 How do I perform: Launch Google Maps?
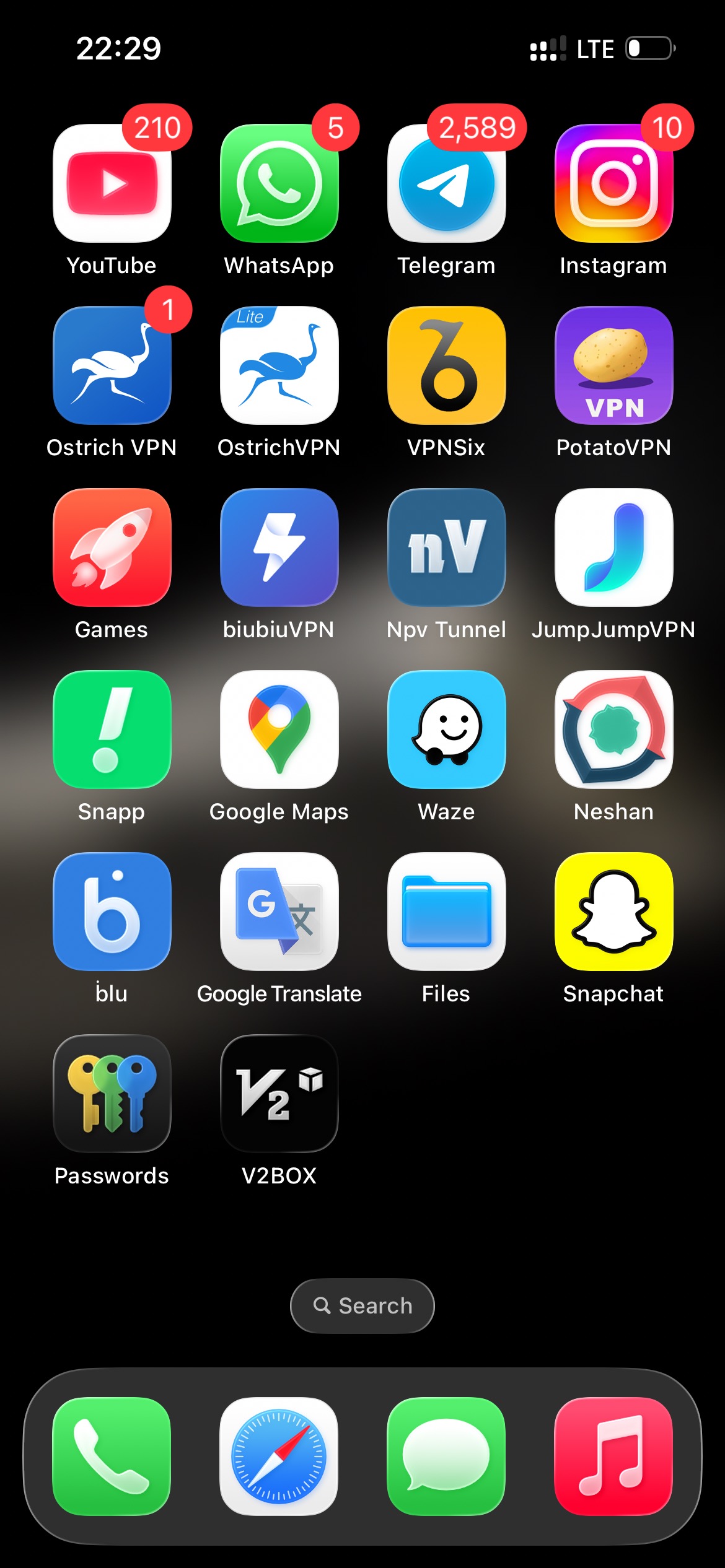(x=279, y=730)
